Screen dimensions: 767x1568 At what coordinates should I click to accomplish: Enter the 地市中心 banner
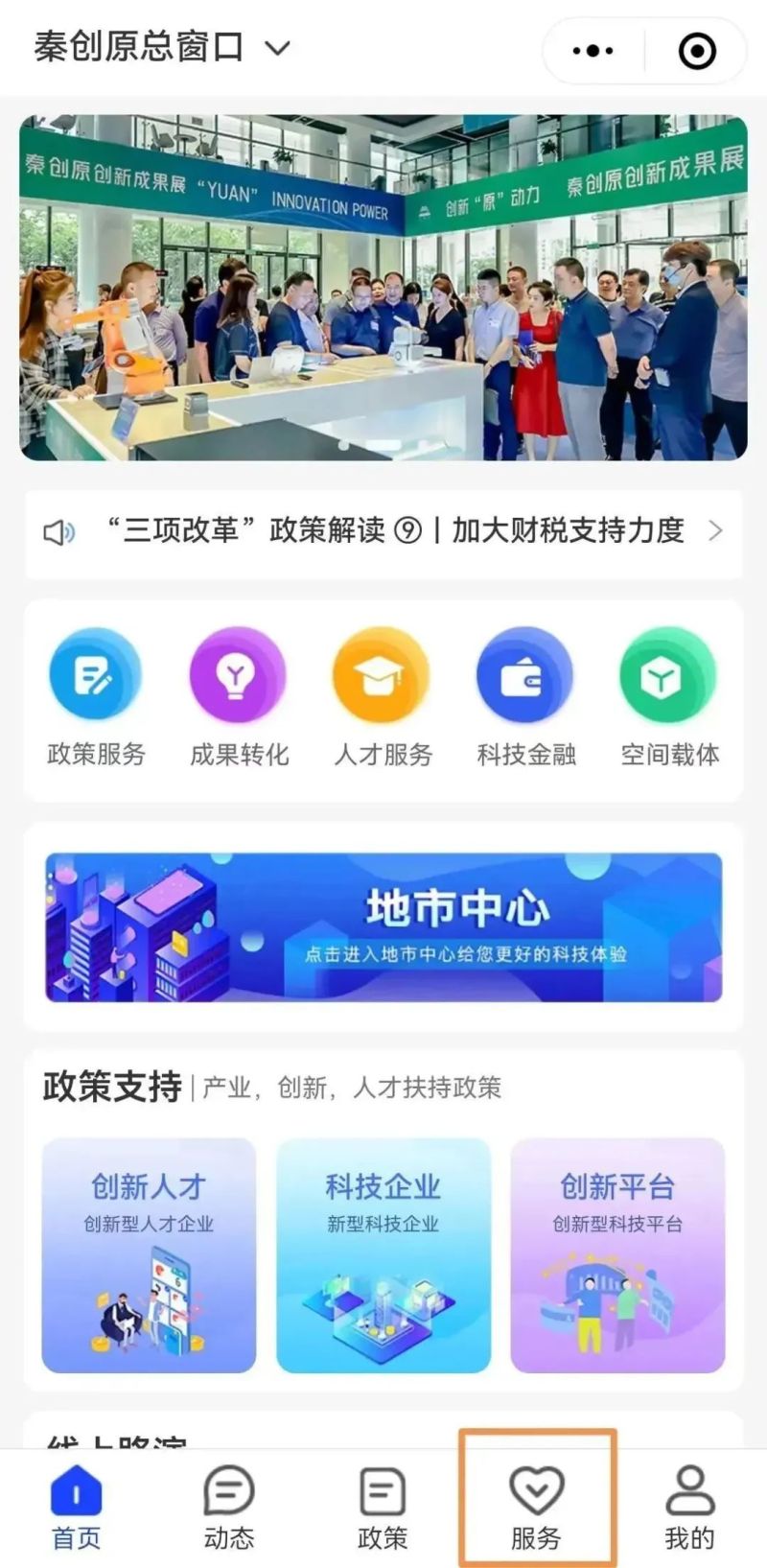pyautogui.click(x=383, y=927)
